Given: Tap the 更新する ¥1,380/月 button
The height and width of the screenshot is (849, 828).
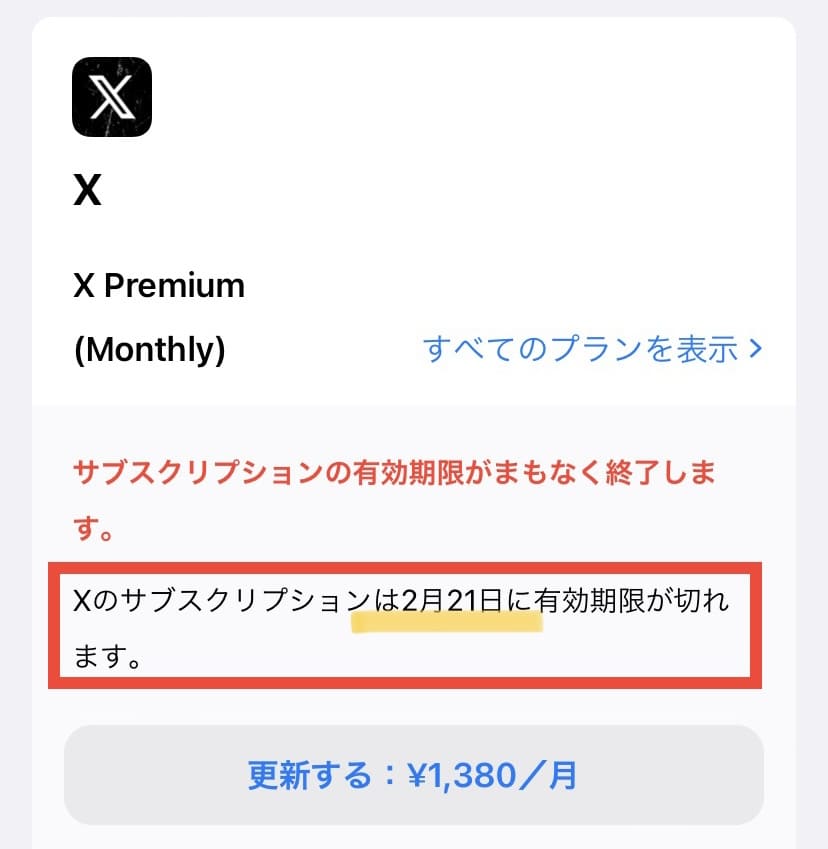Looking at the screenshot, I should 413,775.
